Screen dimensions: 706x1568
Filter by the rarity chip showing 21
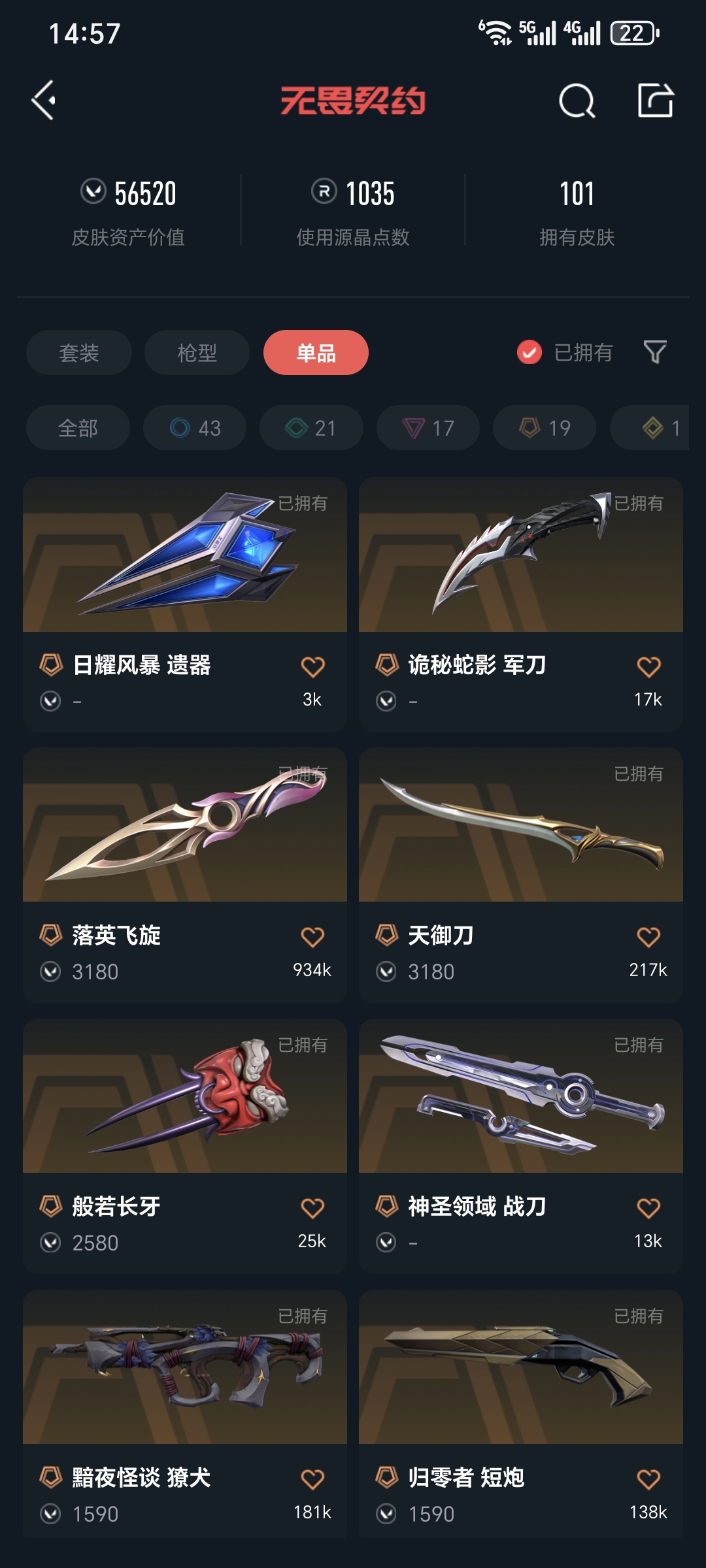click(x=311, y=428)
